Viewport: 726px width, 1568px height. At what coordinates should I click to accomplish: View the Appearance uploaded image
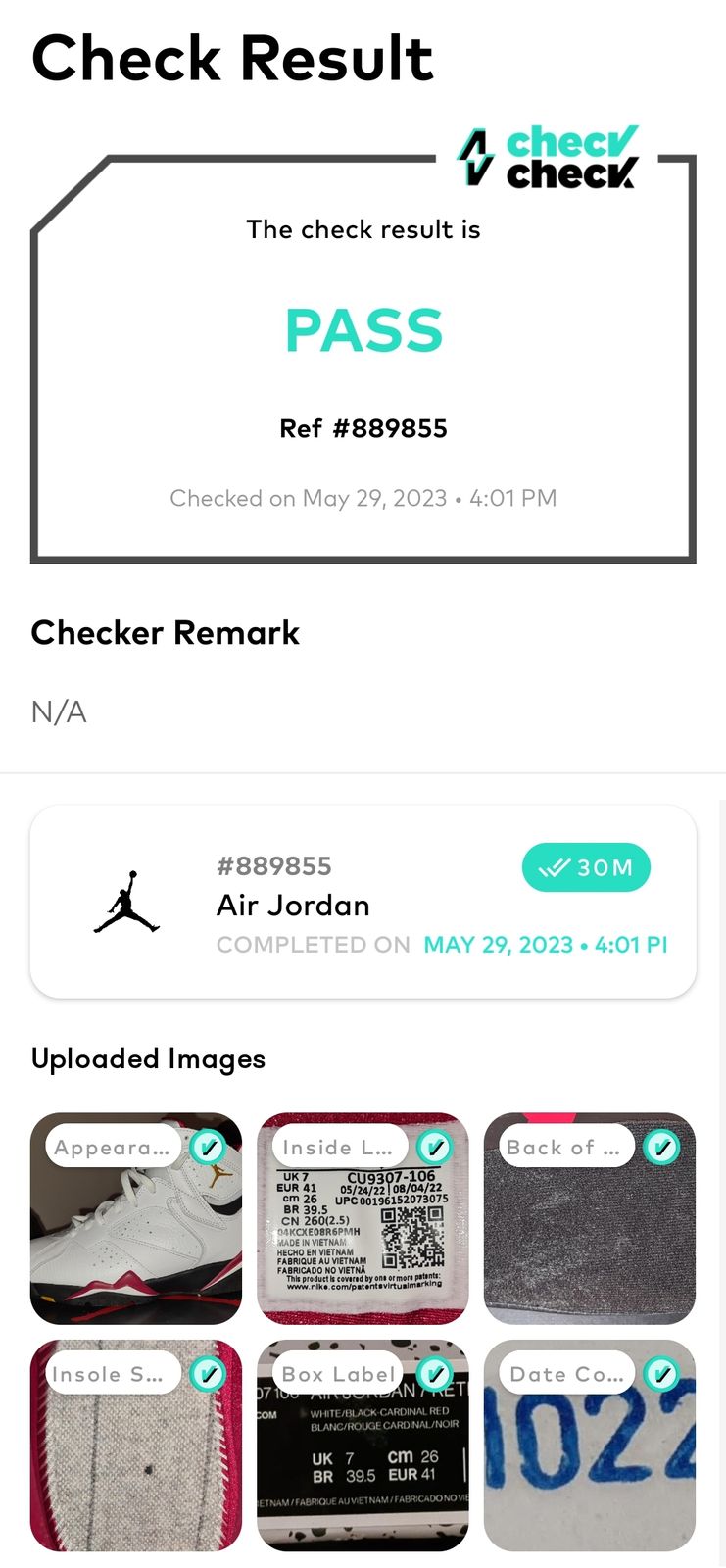coord(136,1219)
